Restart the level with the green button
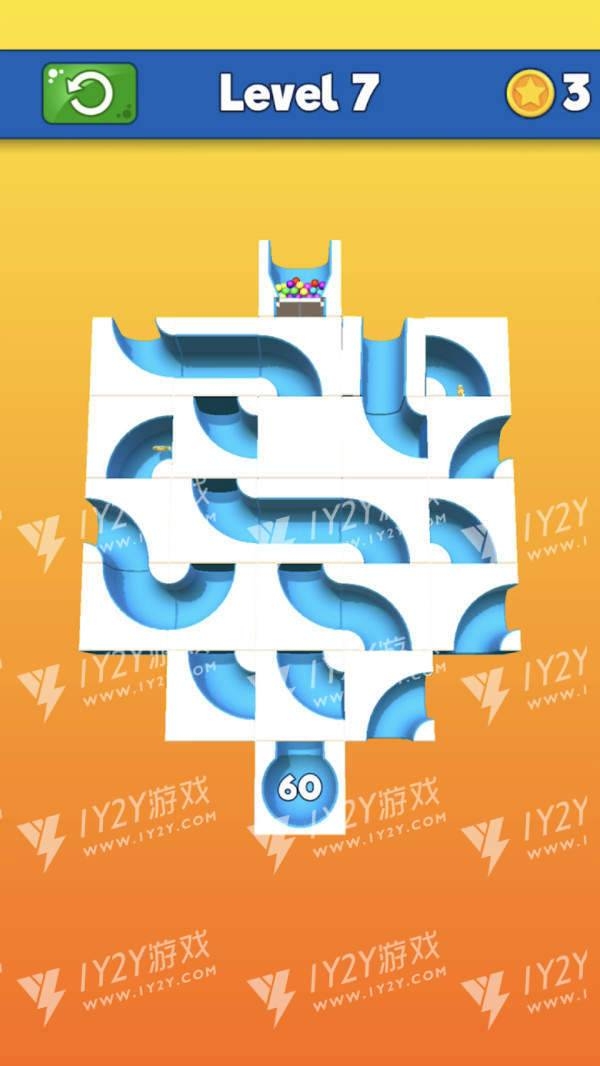Image resolution: width=600 pixels, height=1066 pixels. [x=89, y=93]
